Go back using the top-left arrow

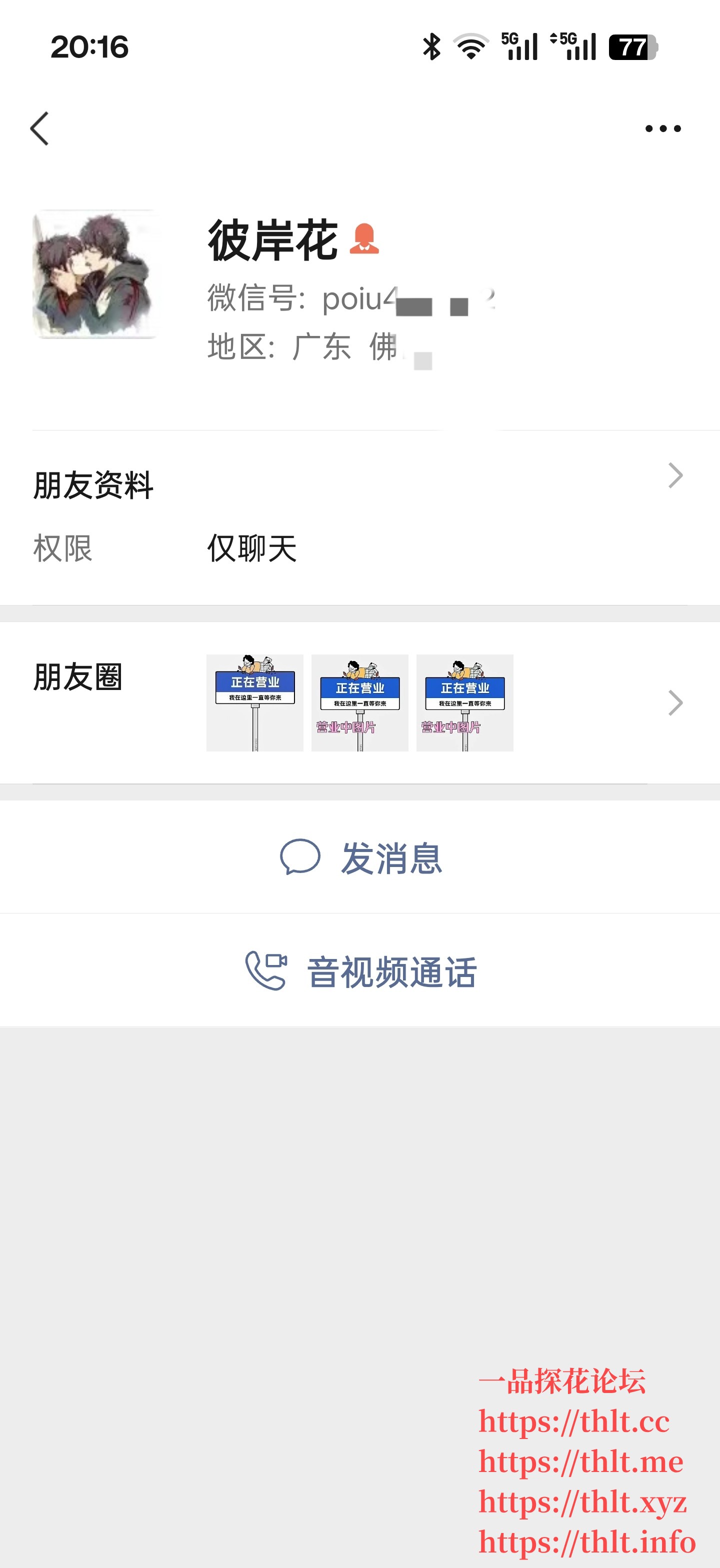pos(39,128)
